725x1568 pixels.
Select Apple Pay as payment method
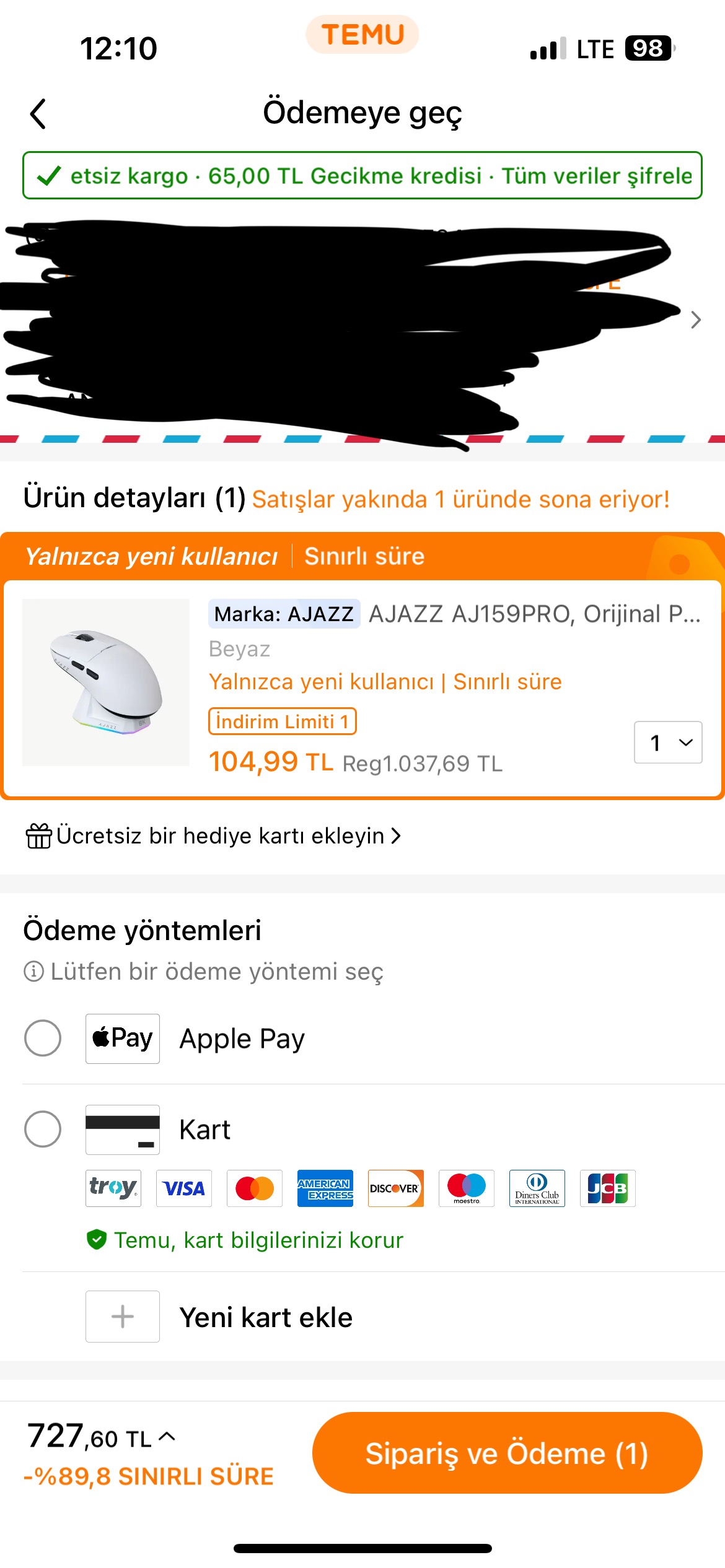[x=43, y=1038]
